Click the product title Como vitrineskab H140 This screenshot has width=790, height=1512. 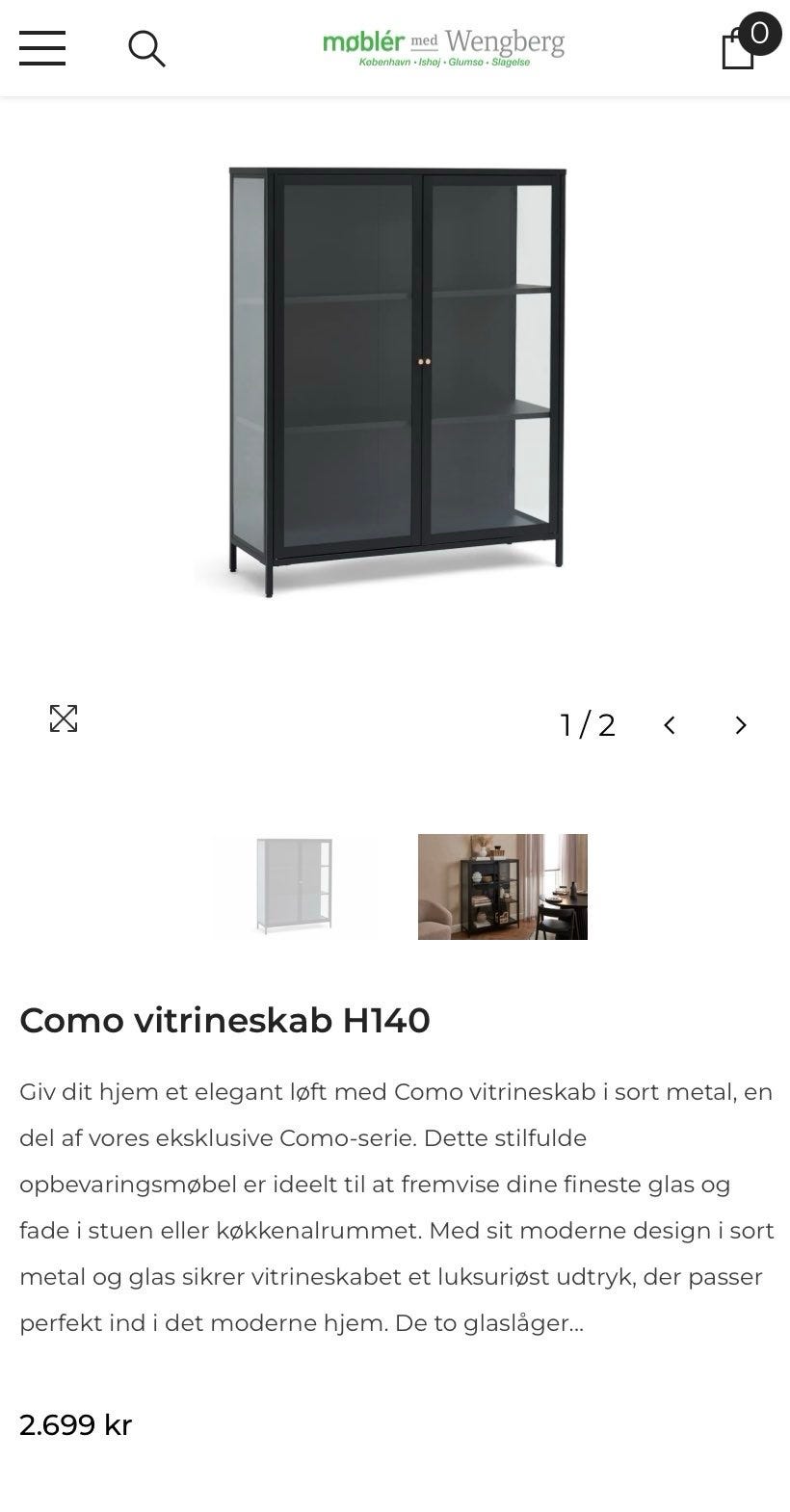tap(225, 1021)
